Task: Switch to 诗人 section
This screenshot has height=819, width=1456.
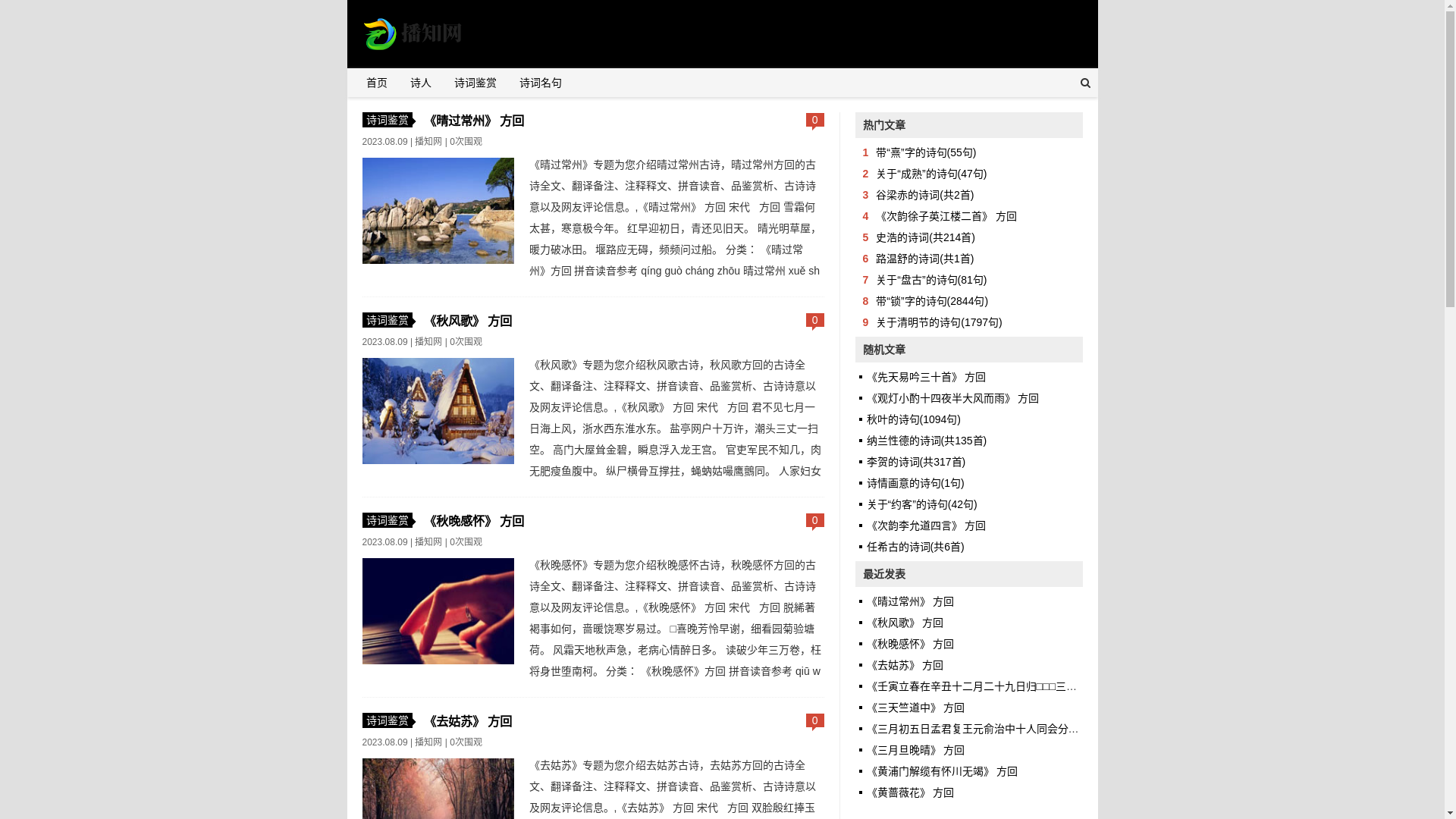Action: pyautogui.click(x=420, y=83)
